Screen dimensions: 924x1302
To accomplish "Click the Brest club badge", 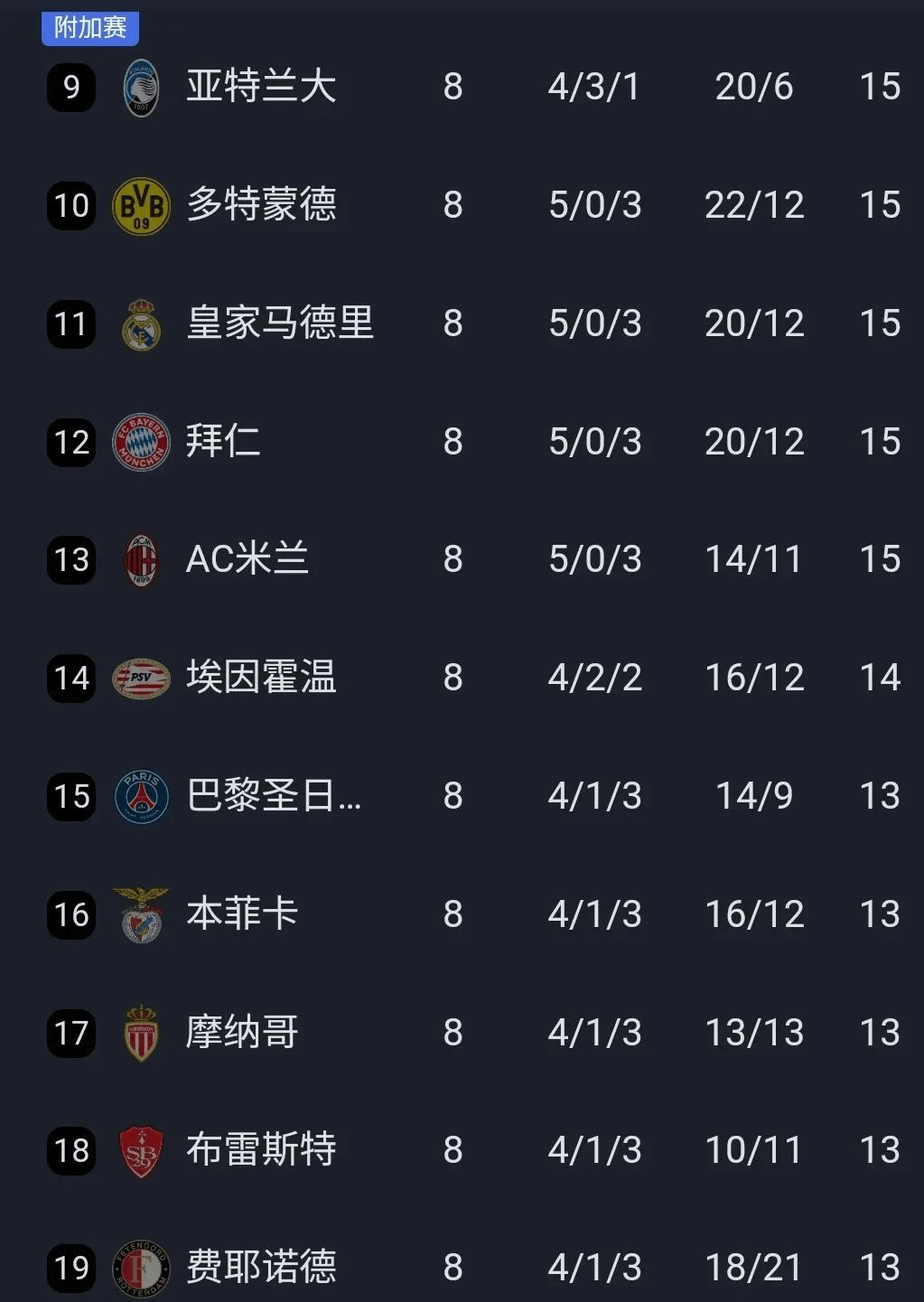I will [140, 1150].
